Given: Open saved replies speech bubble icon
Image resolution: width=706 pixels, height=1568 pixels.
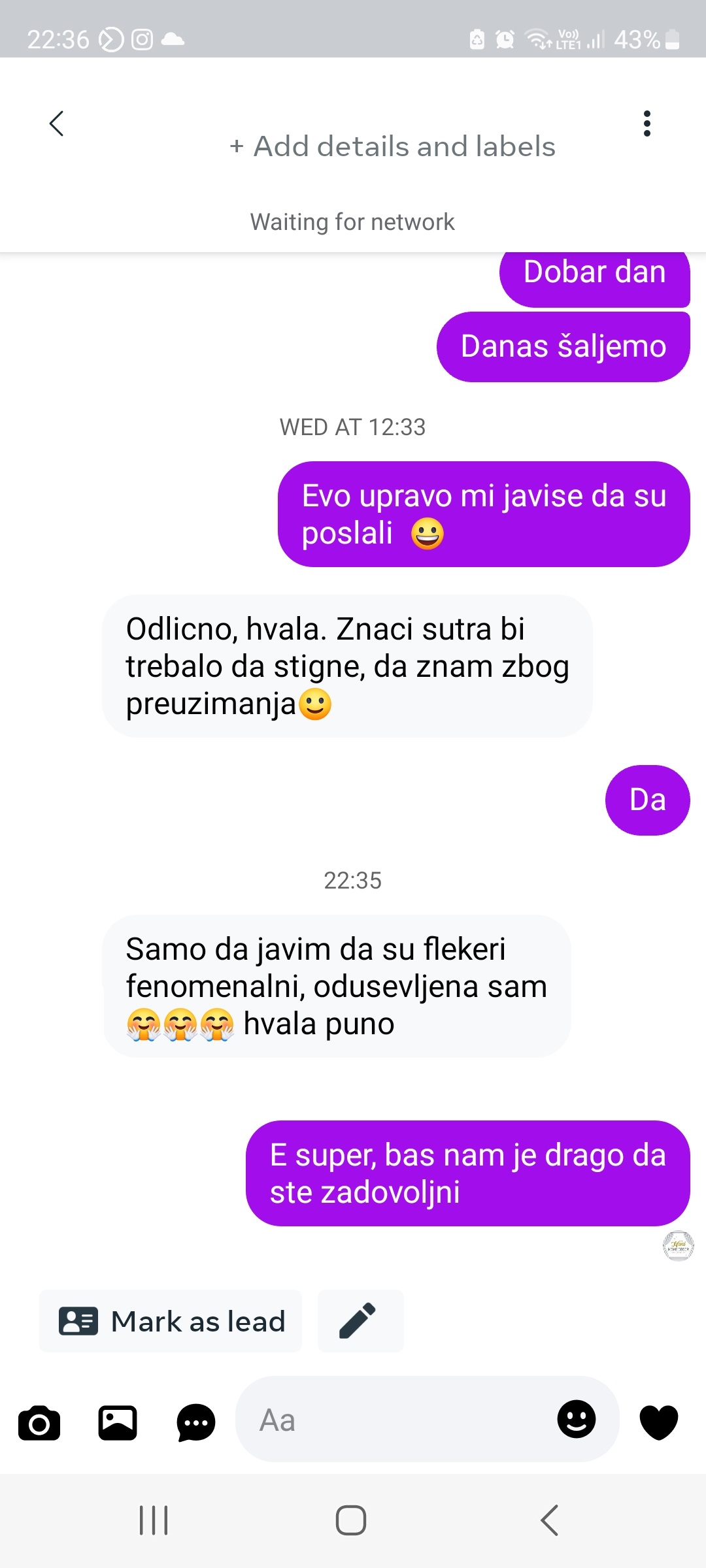Looking at the screenshot, I should (195, 1422).
